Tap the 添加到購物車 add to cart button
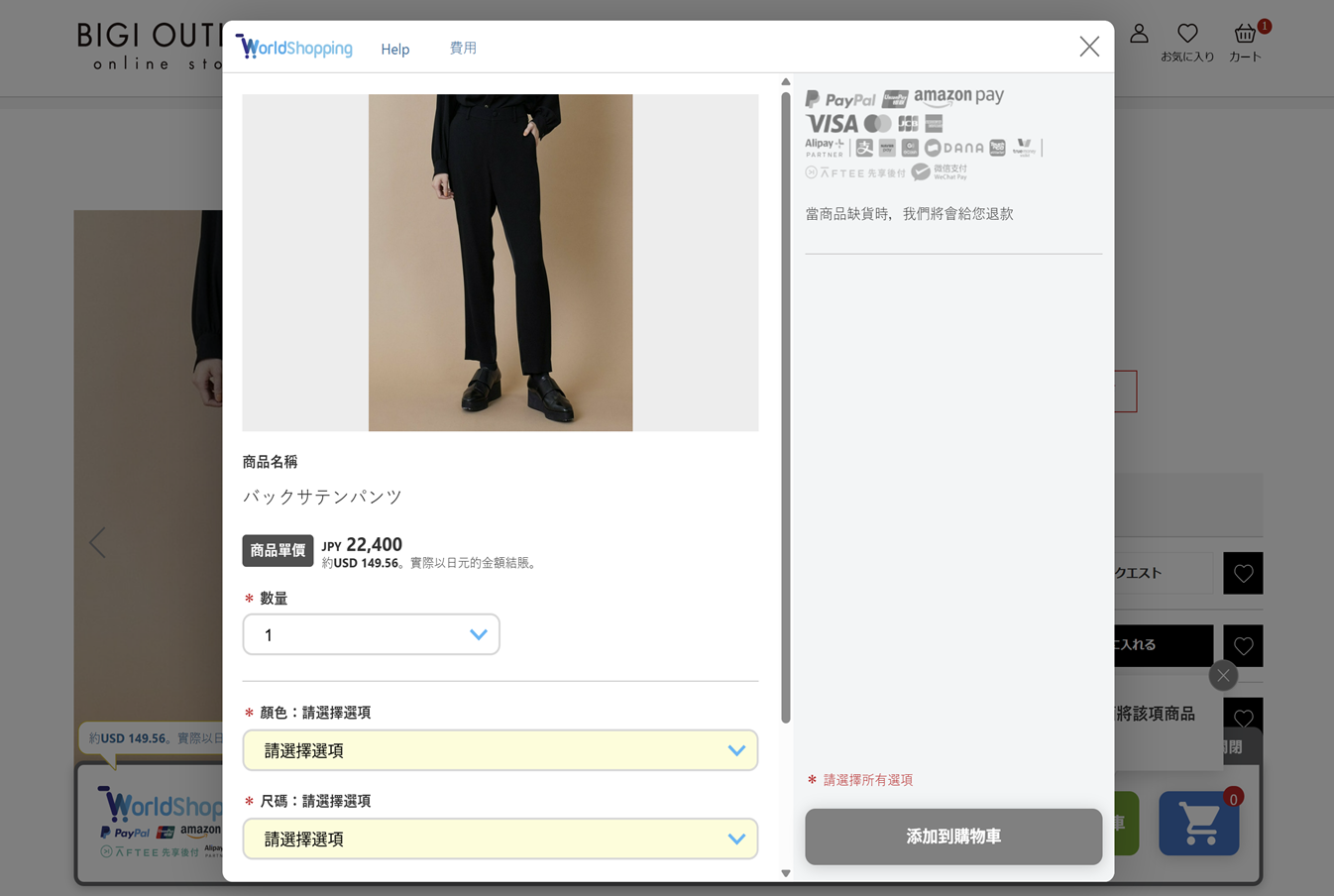This screenshot has height=896, width=1334. (x=952, y=837)
